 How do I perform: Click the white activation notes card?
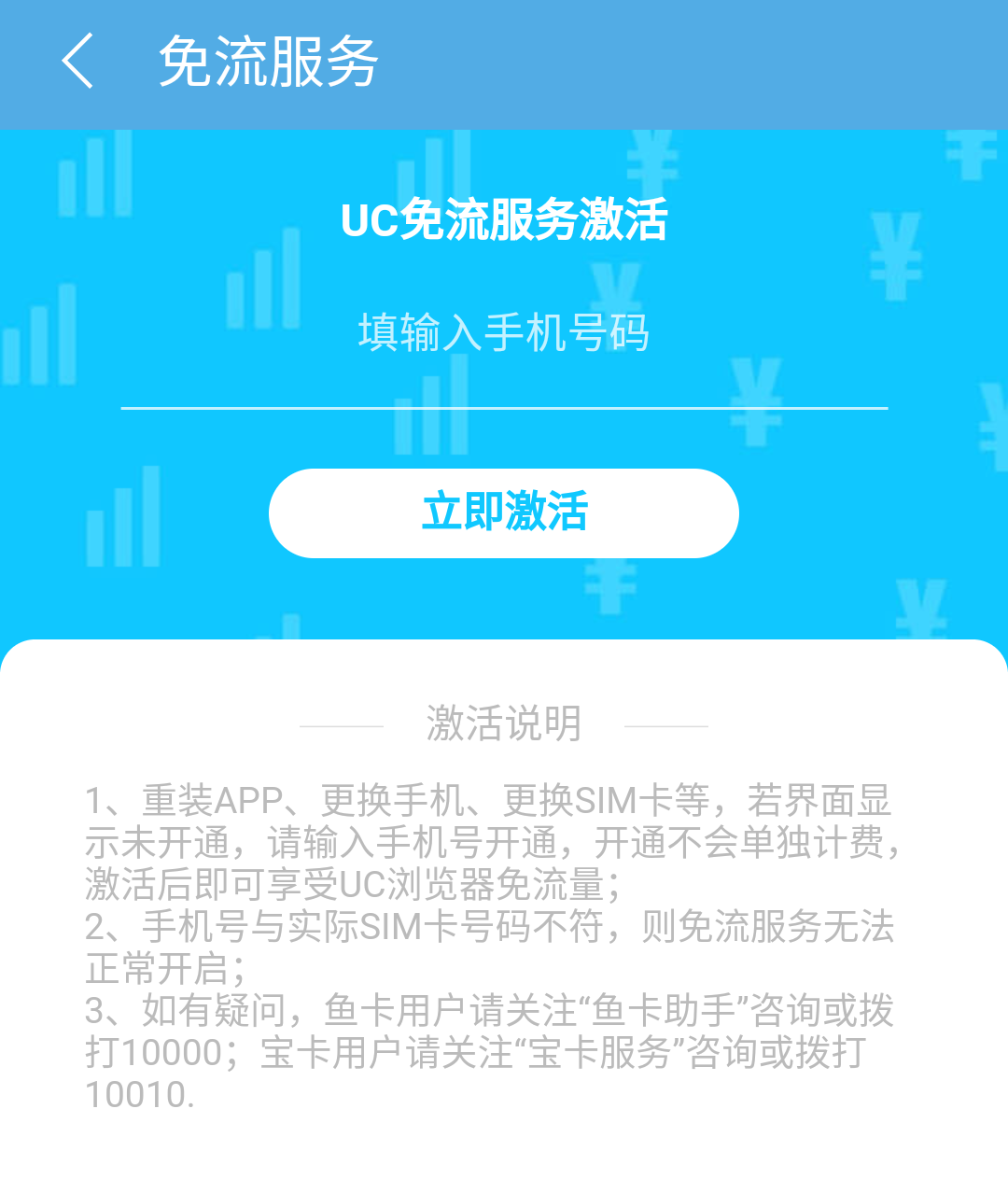click(x=504, y=910)
